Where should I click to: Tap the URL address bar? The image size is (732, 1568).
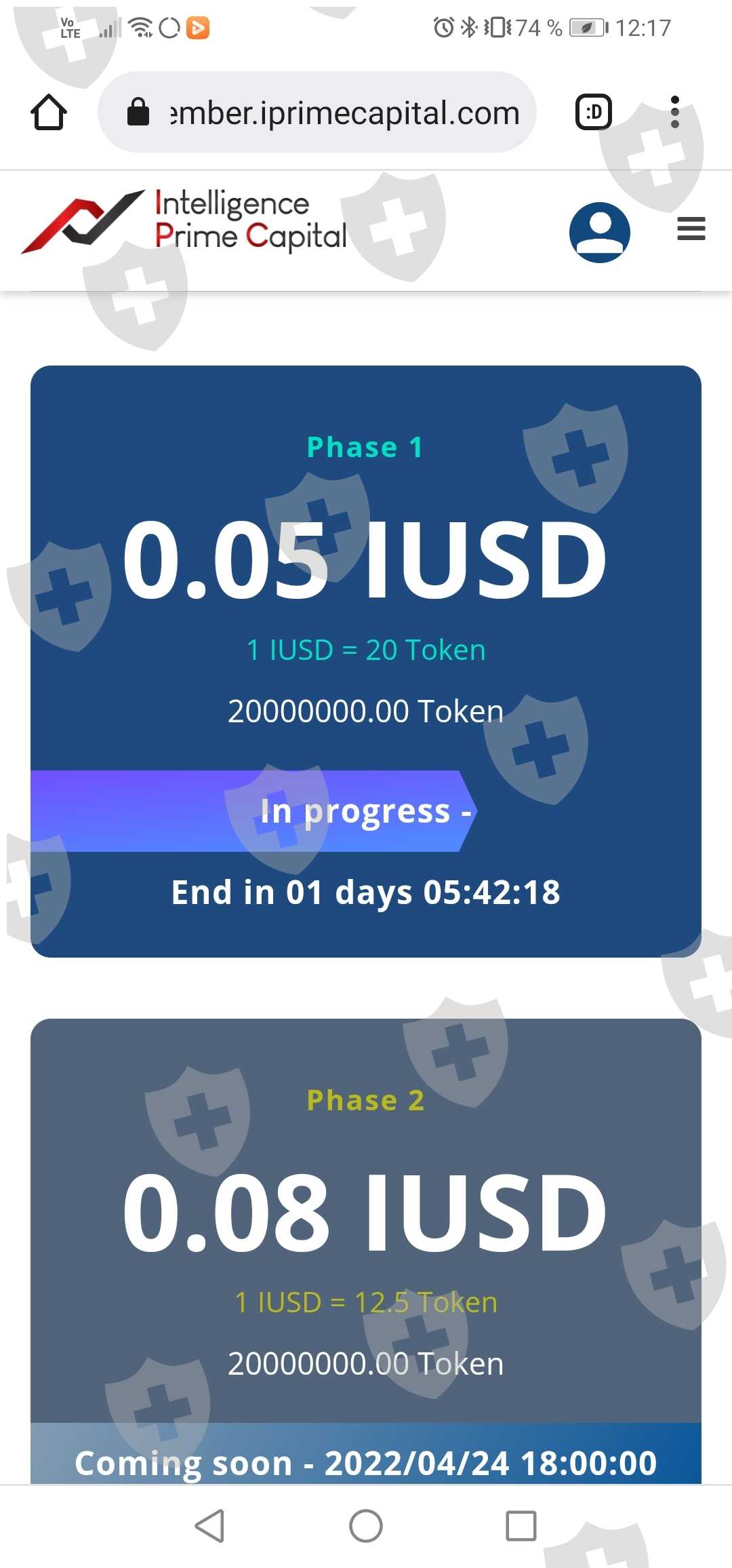[x=317, y=113]
